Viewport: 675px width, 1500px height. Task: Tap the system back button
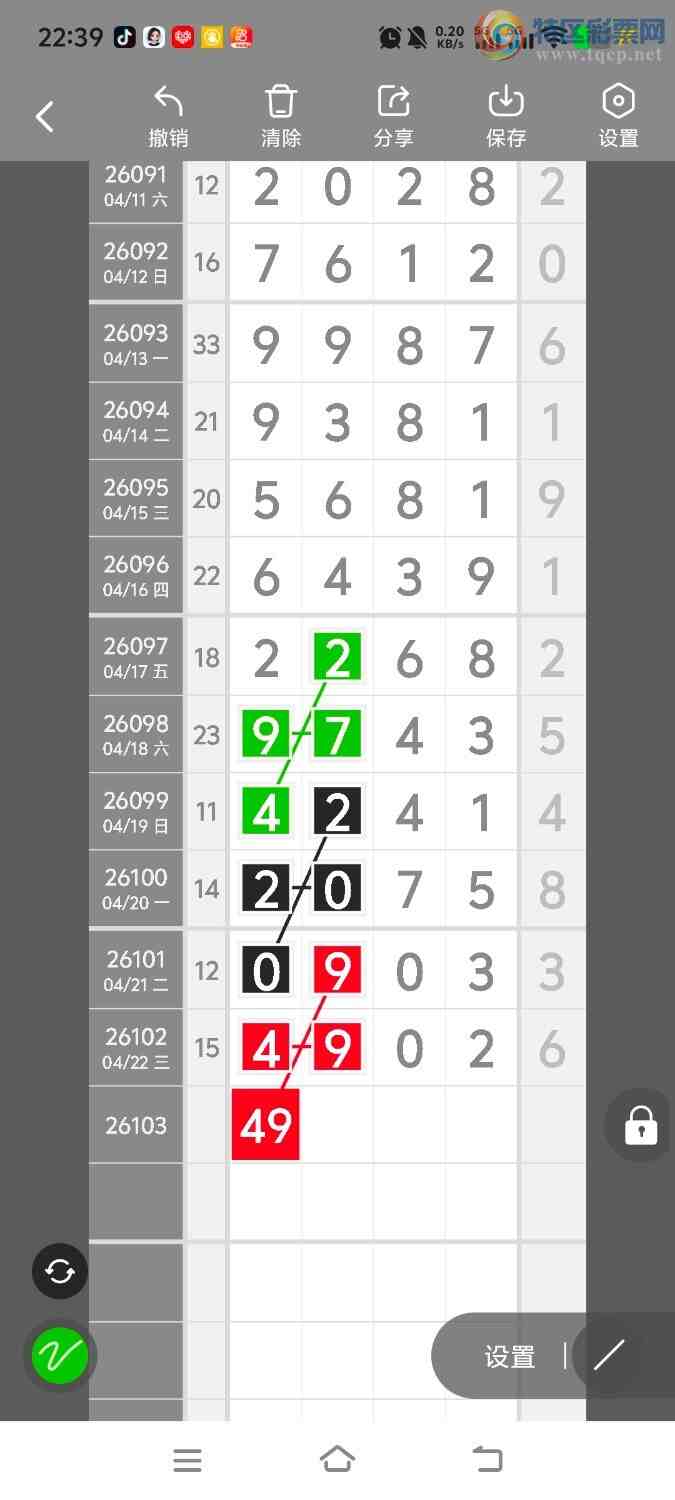[x=488, y=1460]
